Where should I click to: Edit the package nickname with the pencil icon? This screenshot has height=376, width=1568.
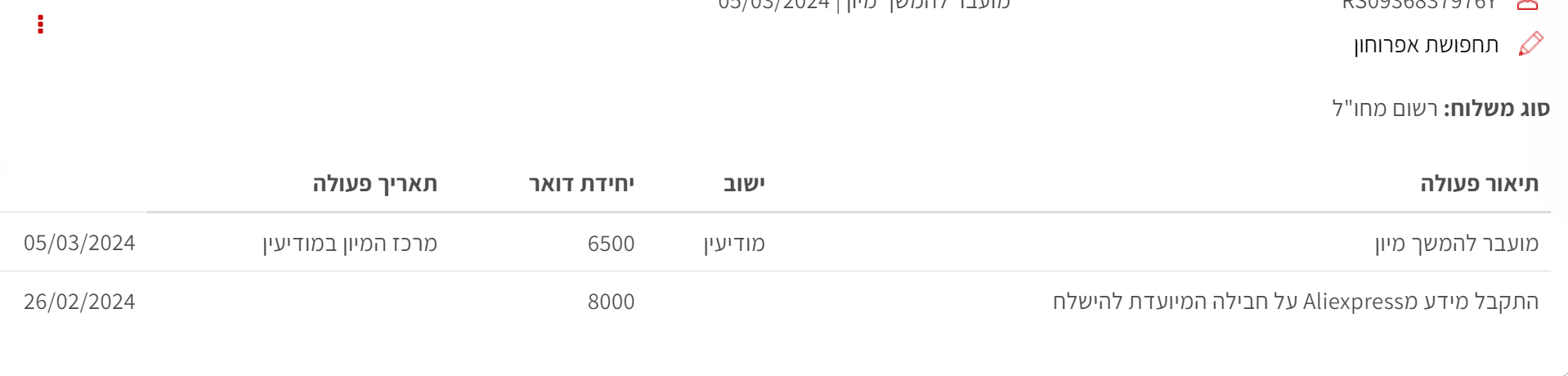[x=1530, y=44]
